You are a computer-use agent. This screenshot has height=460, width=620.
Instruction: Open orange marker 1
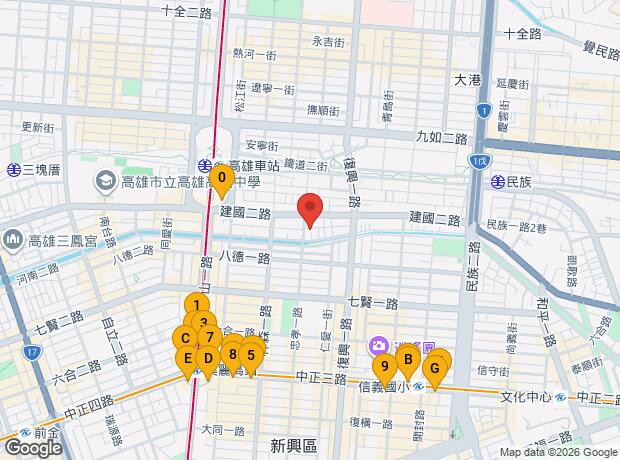[196, 307]
